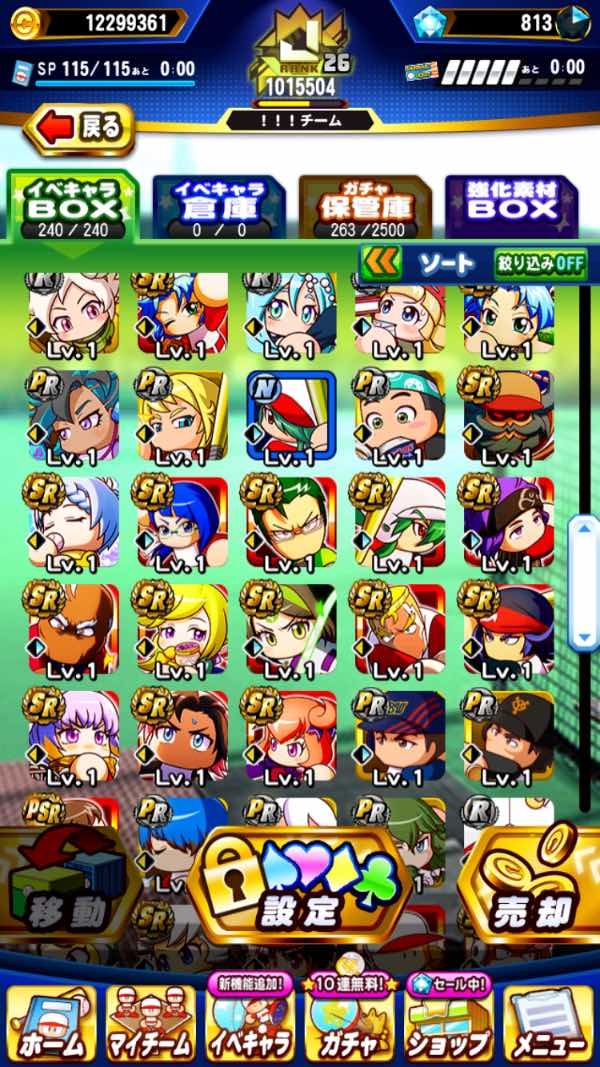The width and height of the screenshot is (600, 1067).
Task: Toggle the 絞り込み filter
Action: [541, 263]
